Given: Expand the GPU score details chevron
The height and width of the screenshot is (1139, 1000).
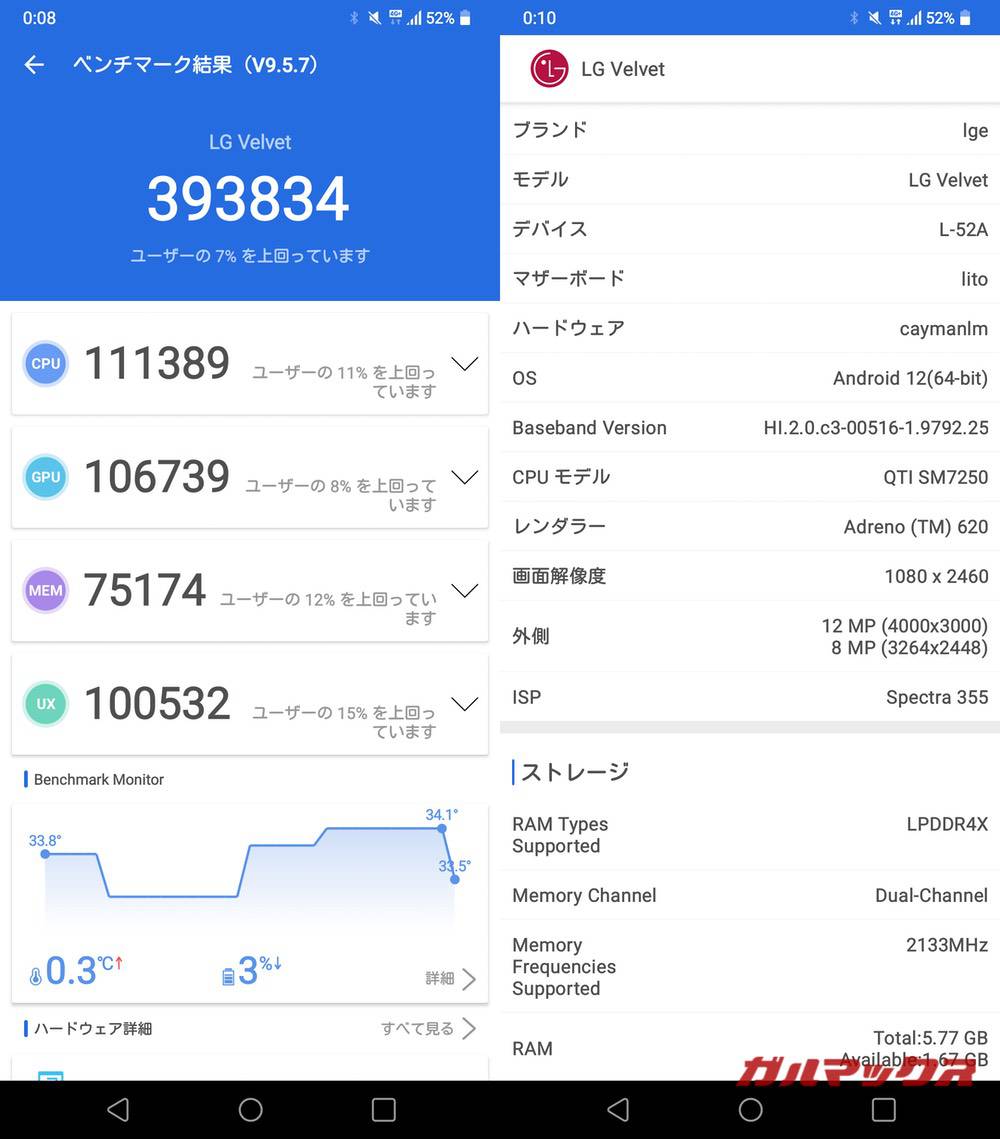Looking at the screenshot, I should click(x=464, y=477).
